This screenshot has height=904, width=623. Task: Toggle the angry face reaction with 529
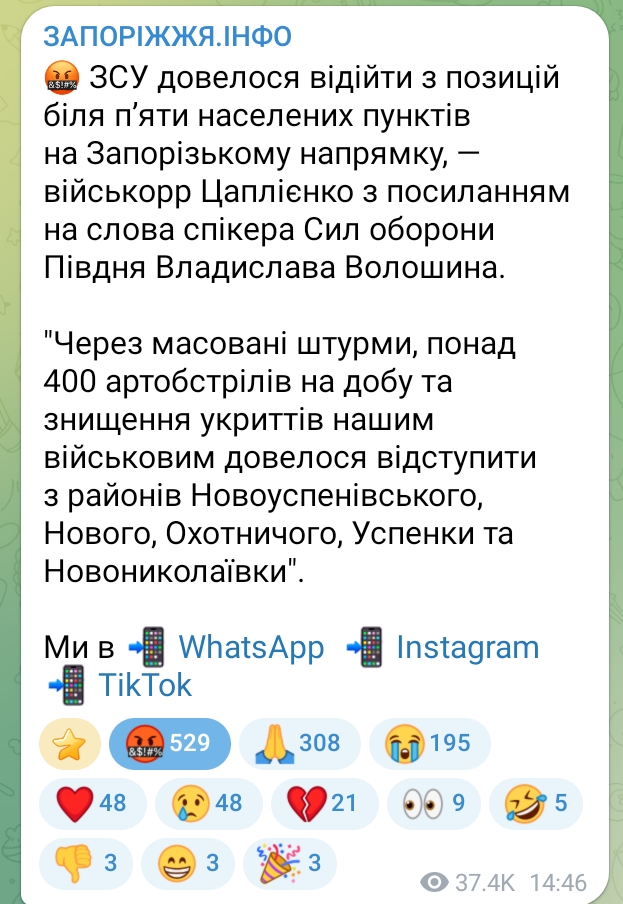point(169,743)
